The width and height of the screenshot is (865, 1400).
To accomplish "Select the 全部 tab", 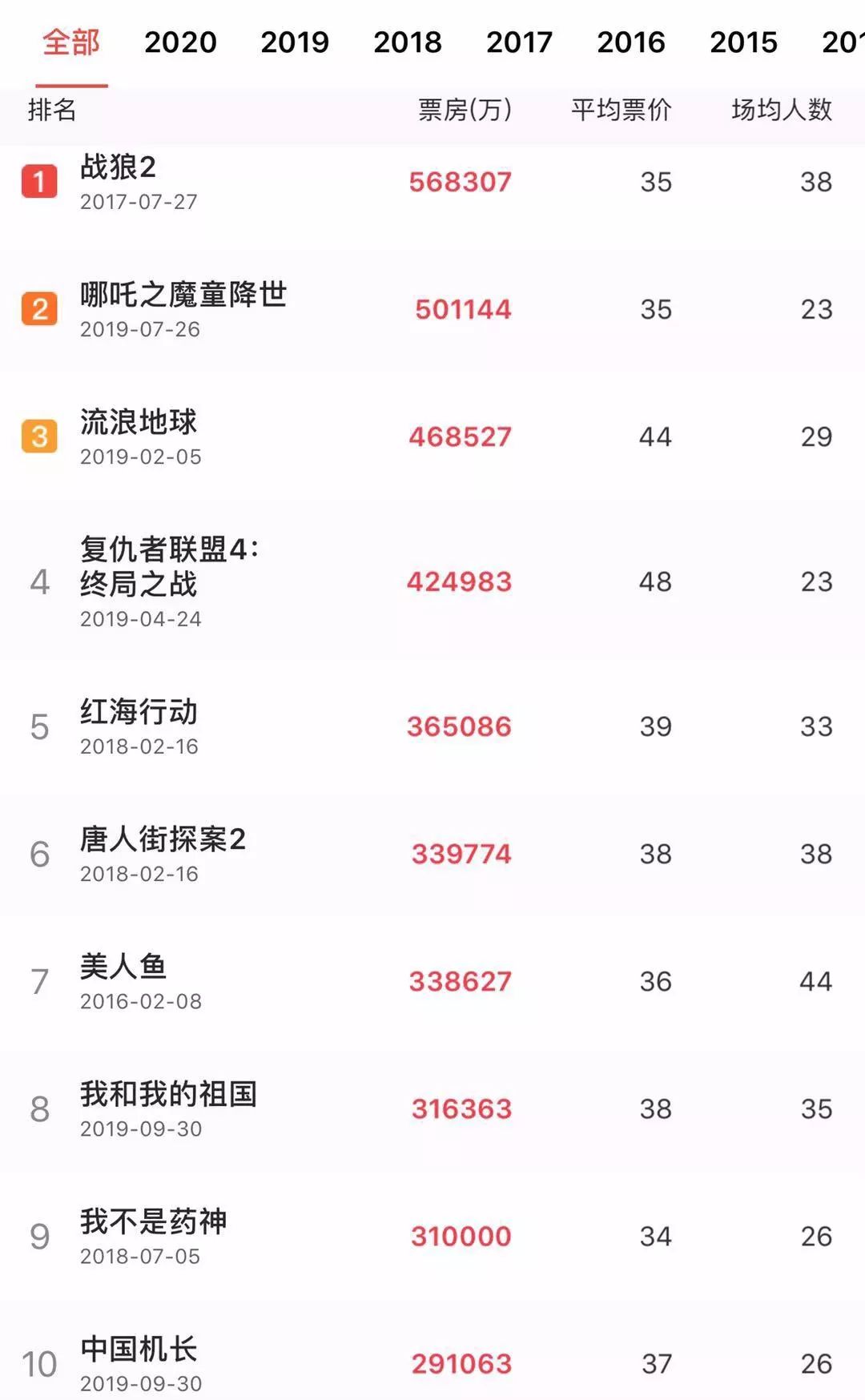I will (x=71, y=42).
